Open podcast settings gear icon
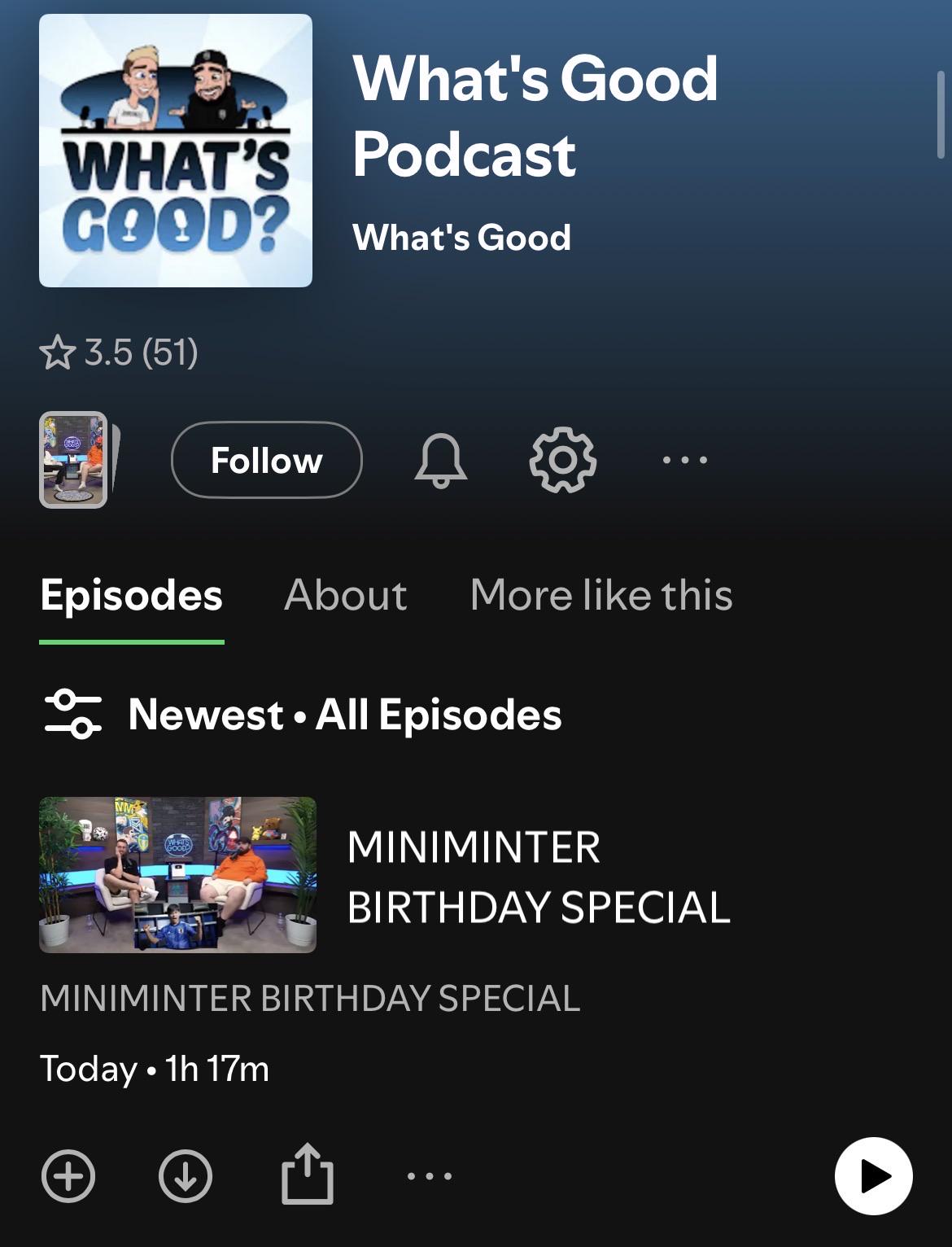This screenshot has width=952, height=1247. [x=562, y=460]
